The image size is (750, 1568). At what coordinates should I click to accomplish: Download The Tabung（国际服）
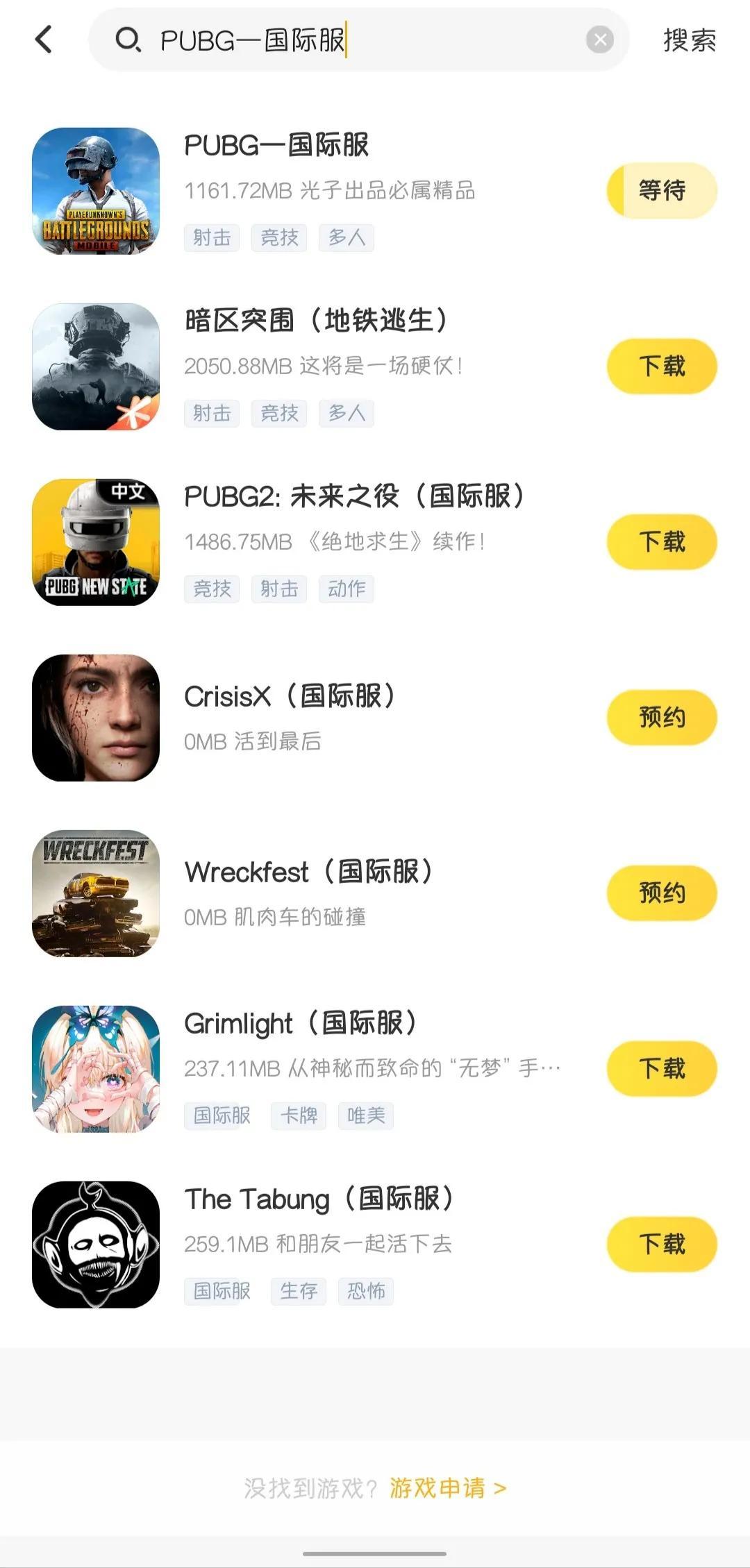(662, 1245)
